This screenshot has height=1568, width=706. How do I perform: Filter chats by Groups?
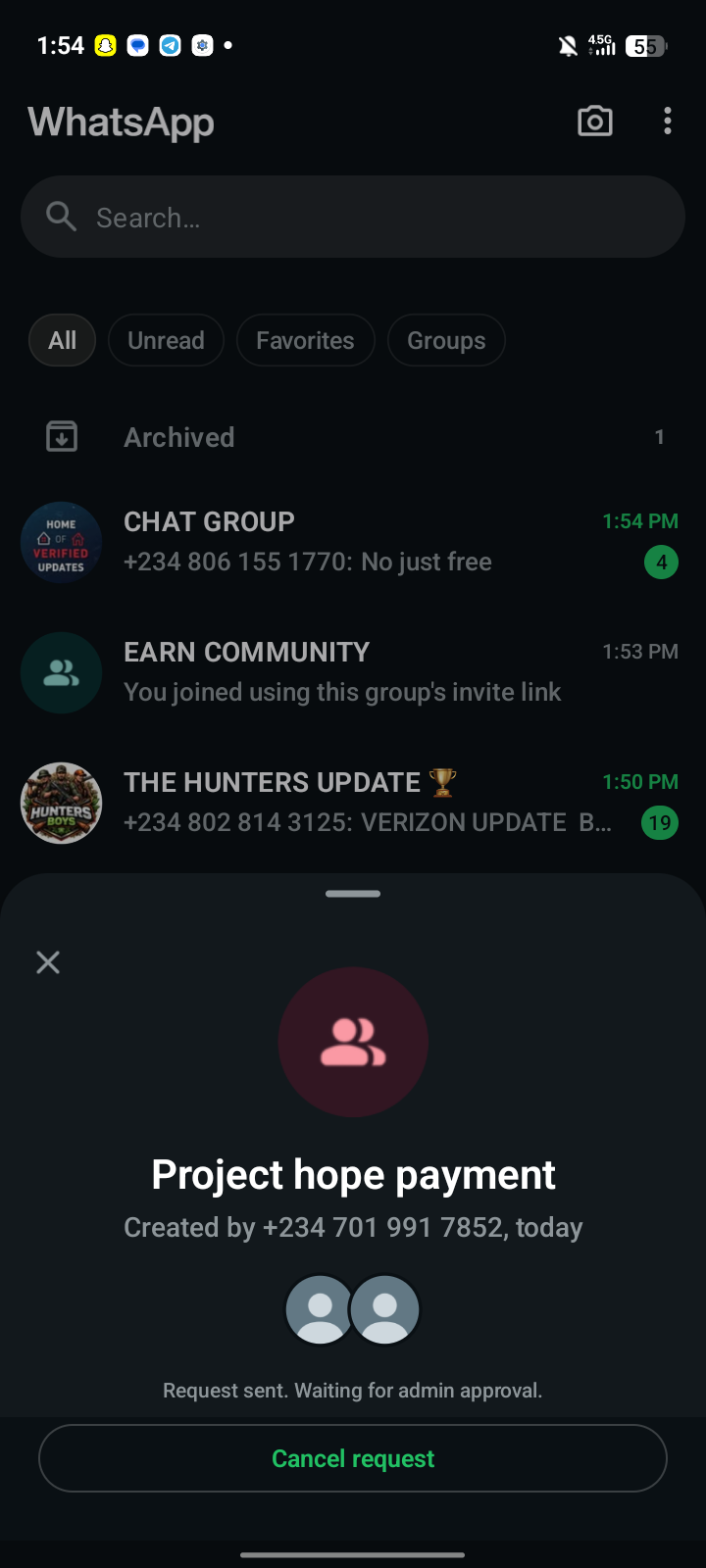point(446,340)
